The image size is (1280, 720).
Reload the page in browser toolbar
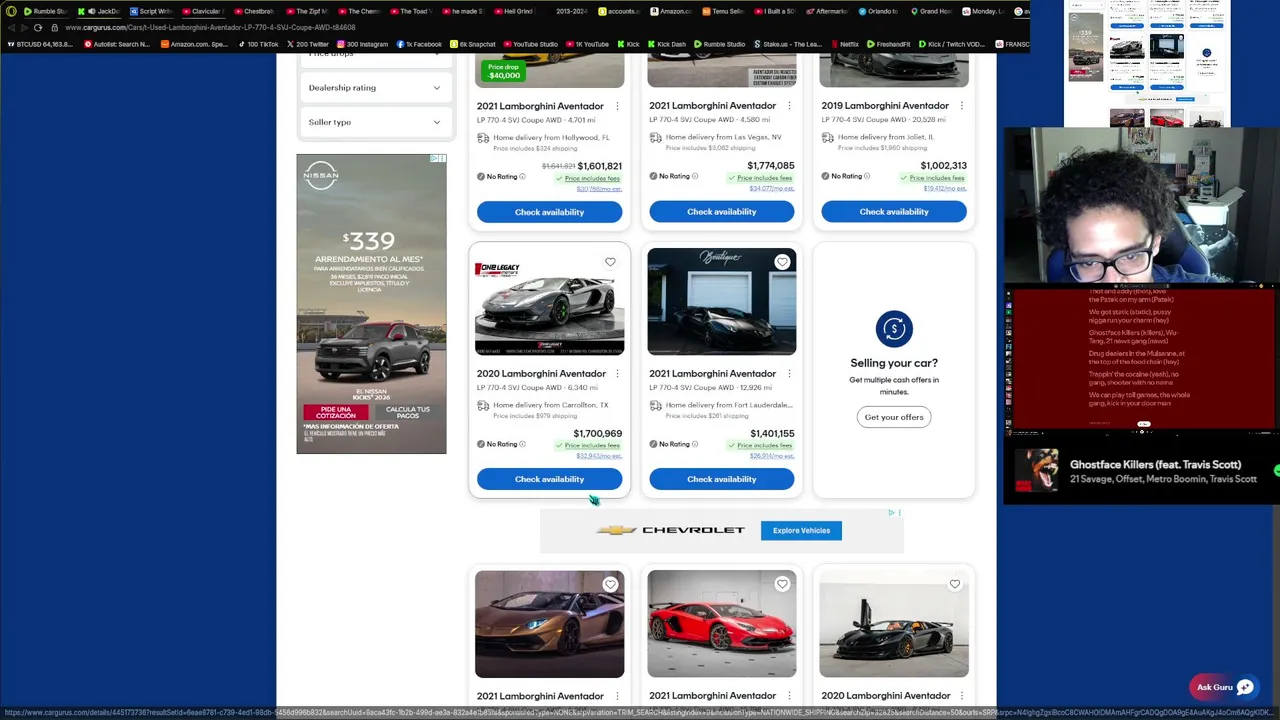click(x=38, y=28)
